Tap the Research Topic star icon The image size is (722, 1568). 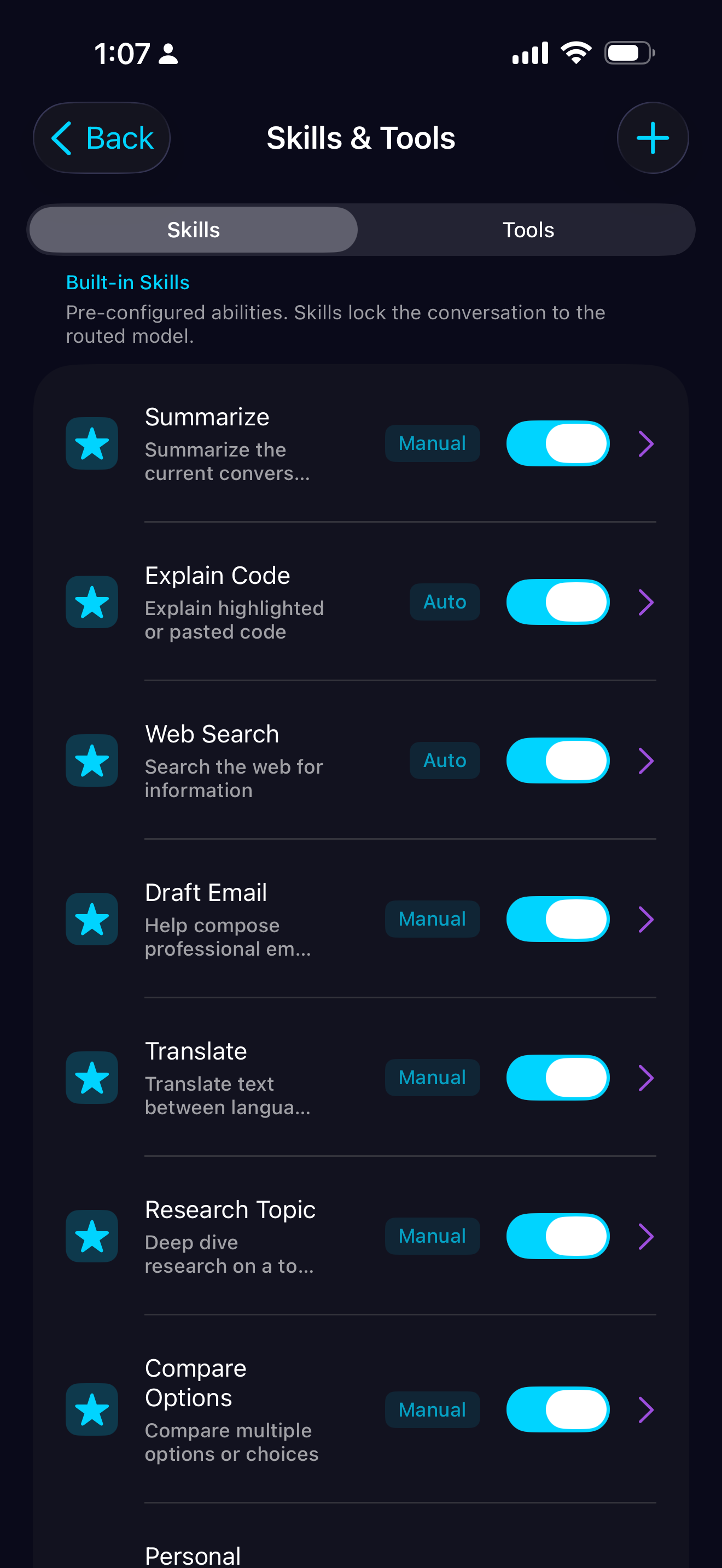(x=91, y=1236)
